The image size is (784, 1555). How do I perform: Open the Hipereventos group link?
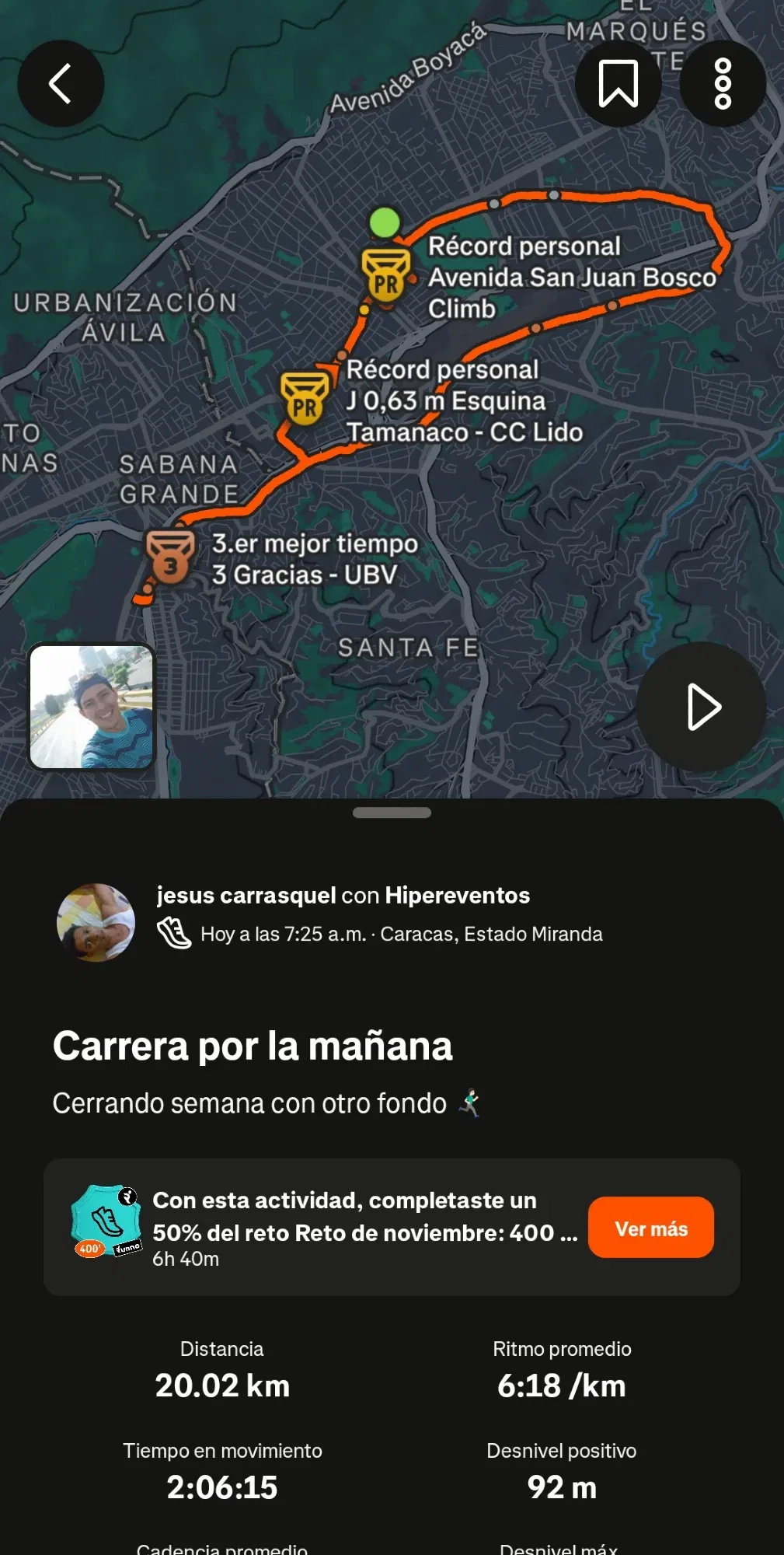pyautogui.click(x=456, y=896)
